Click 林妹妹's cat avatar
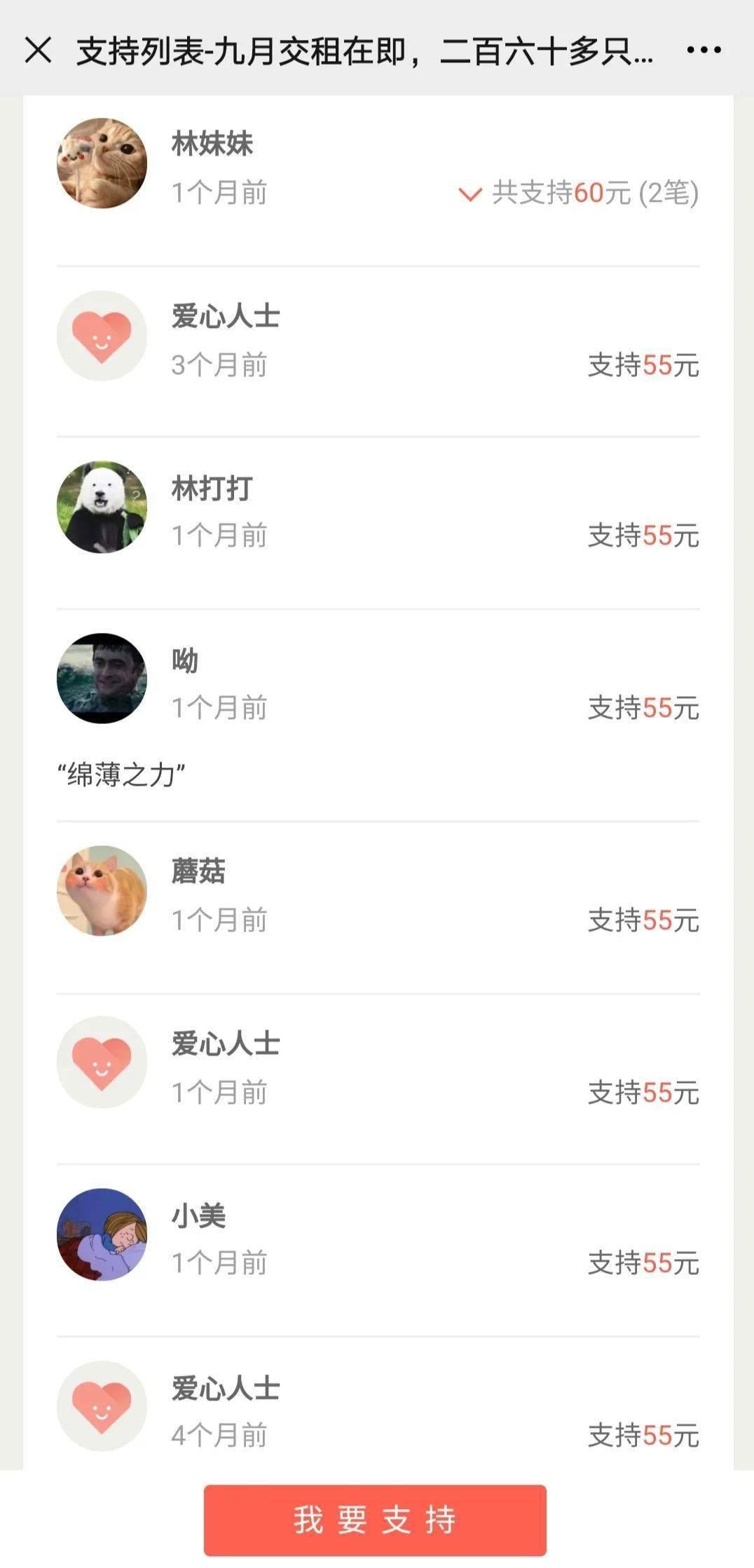 coord(102,161)
